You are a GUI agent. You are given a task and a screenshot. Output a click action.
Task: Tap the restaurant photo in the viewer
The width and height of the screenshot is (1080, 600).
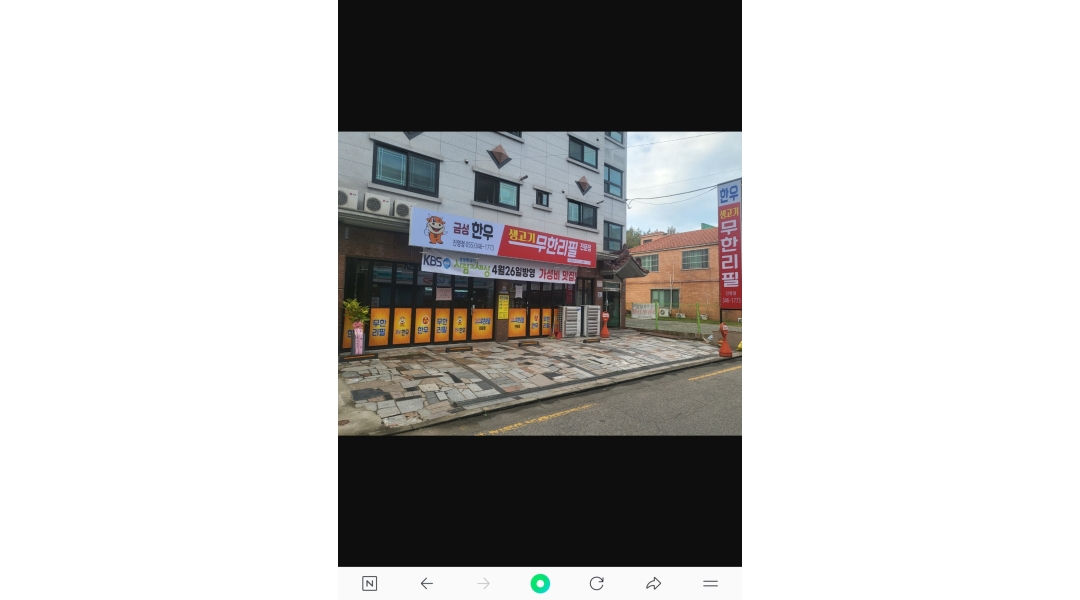coord(540,283)
